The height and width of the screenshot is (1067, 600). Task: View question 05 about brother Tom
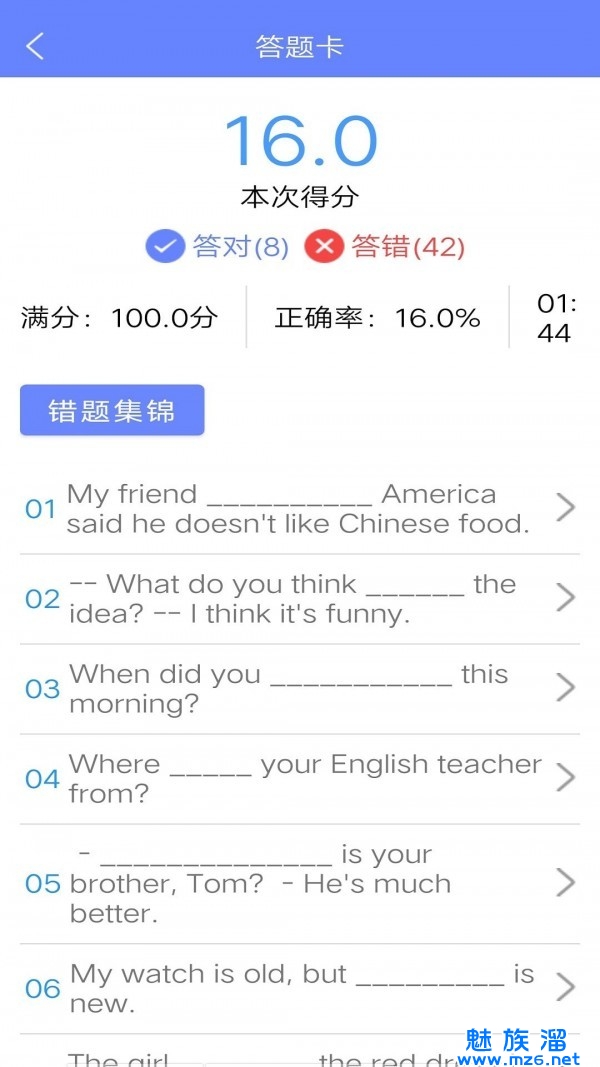299,884
